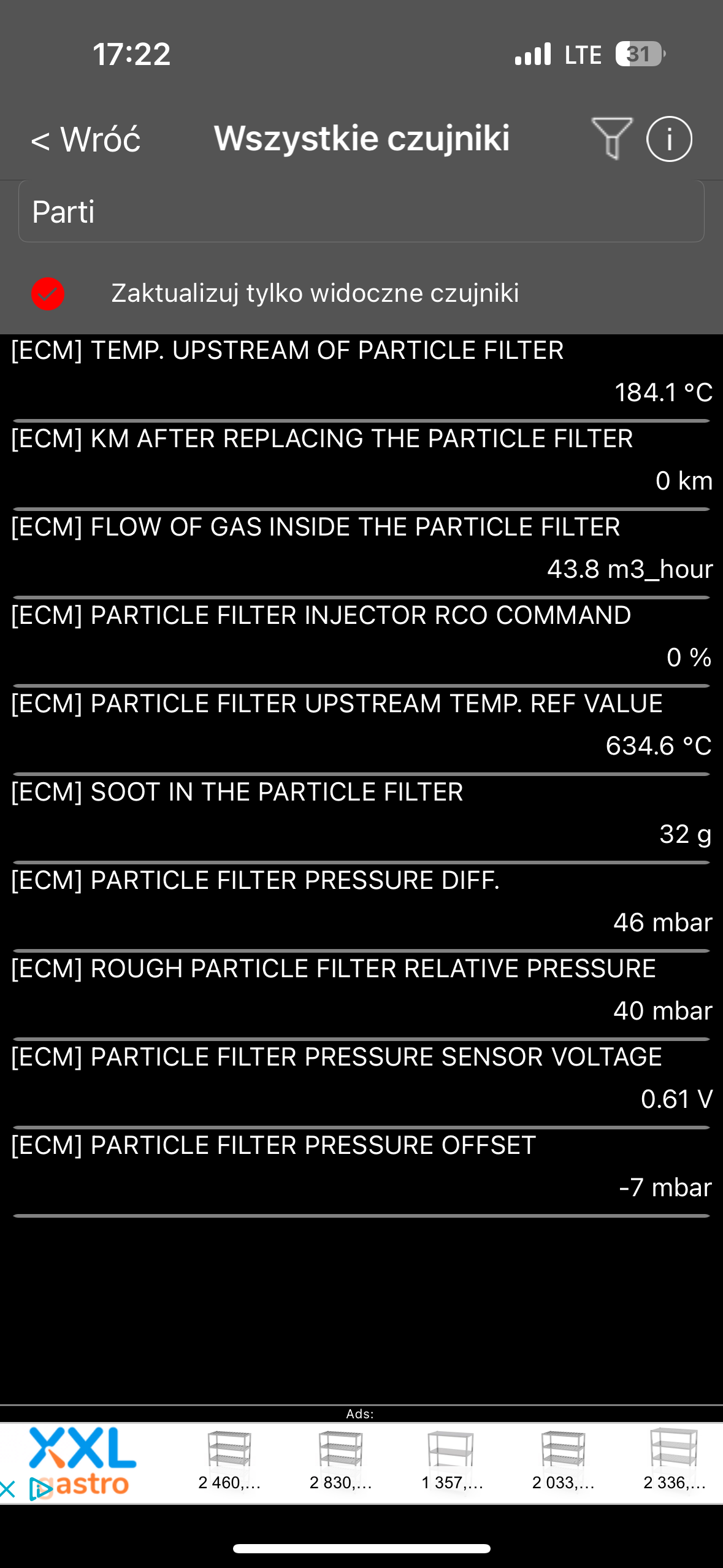Uncheck Zaktualizuj tylko widoczne czujniki
Screen dimensions: 723x1568
[48, 294]
